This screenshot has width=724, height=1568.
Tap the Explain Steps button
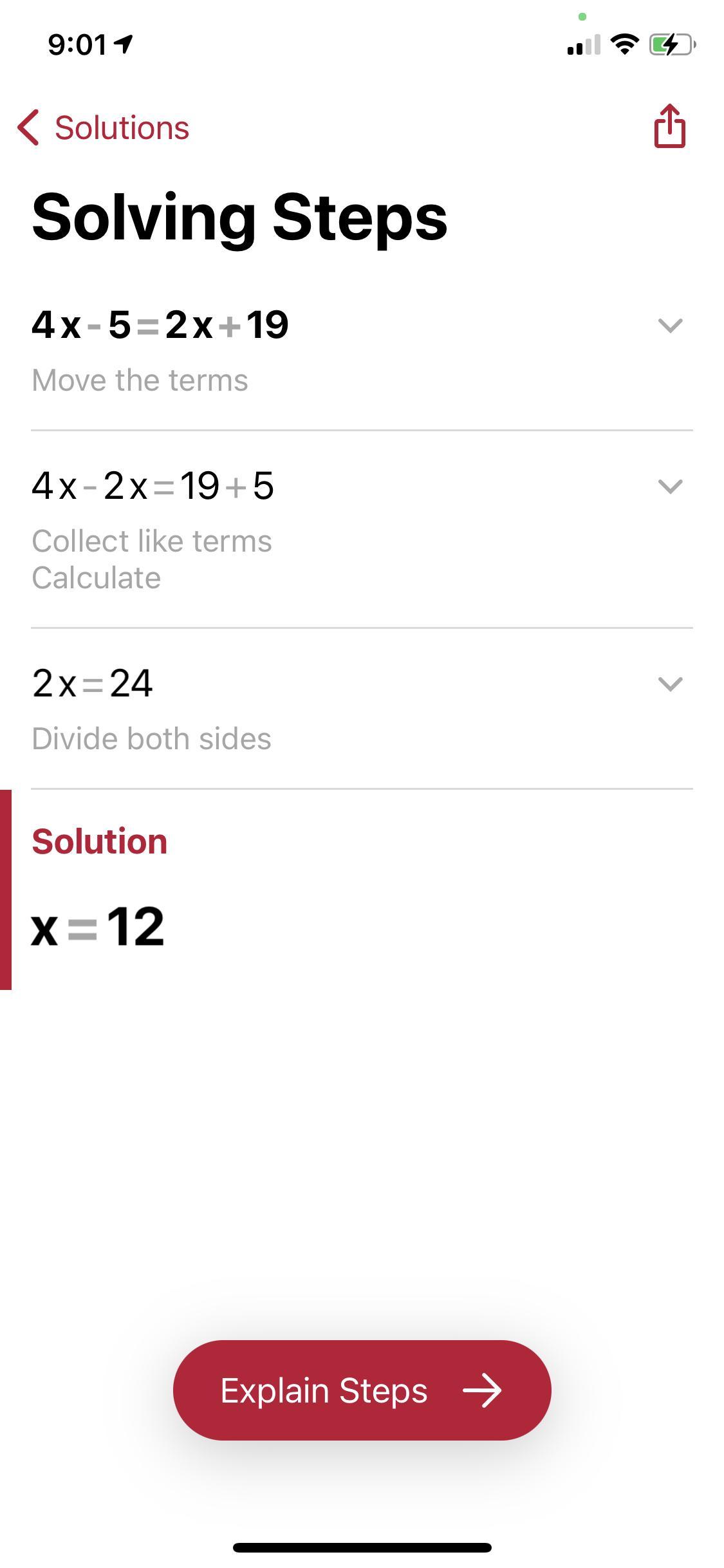(362, 1390)
